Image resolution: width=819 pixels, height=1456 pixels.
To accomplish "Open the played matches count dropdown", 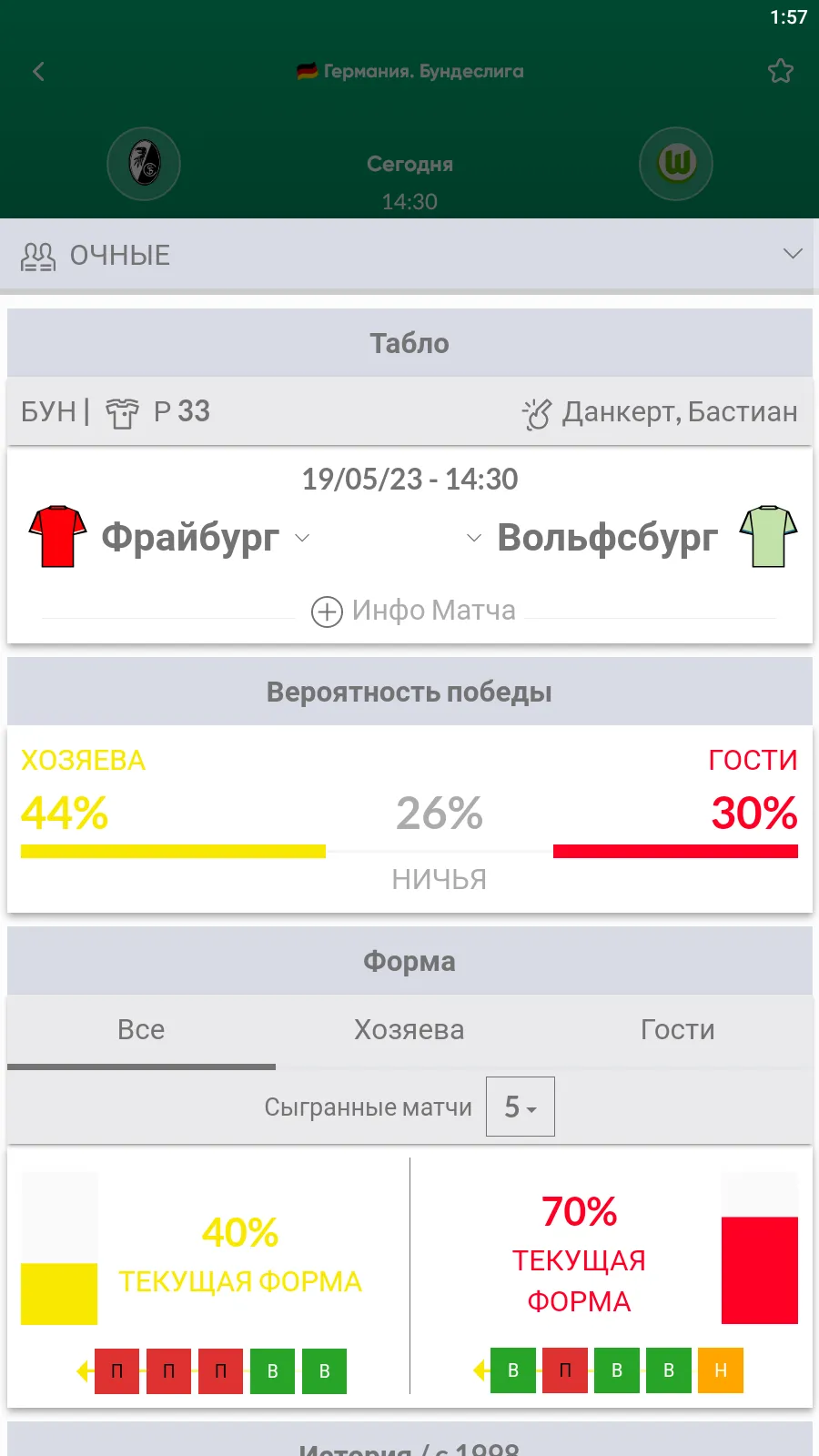I will click(520, 1107).
